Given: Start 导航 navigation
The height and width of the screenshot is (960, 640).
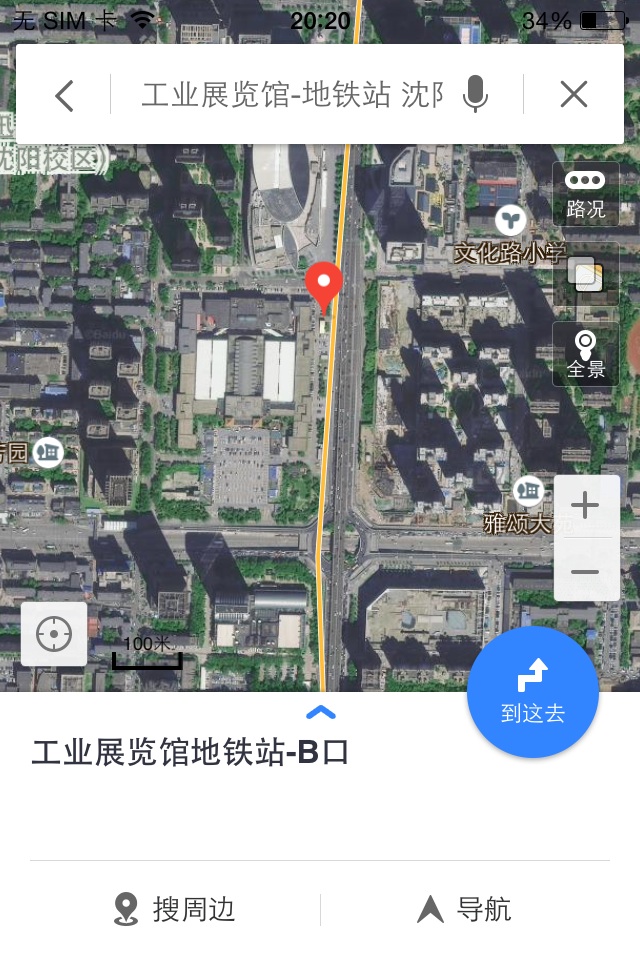Looking at the screenshot, I should [464, 909].
